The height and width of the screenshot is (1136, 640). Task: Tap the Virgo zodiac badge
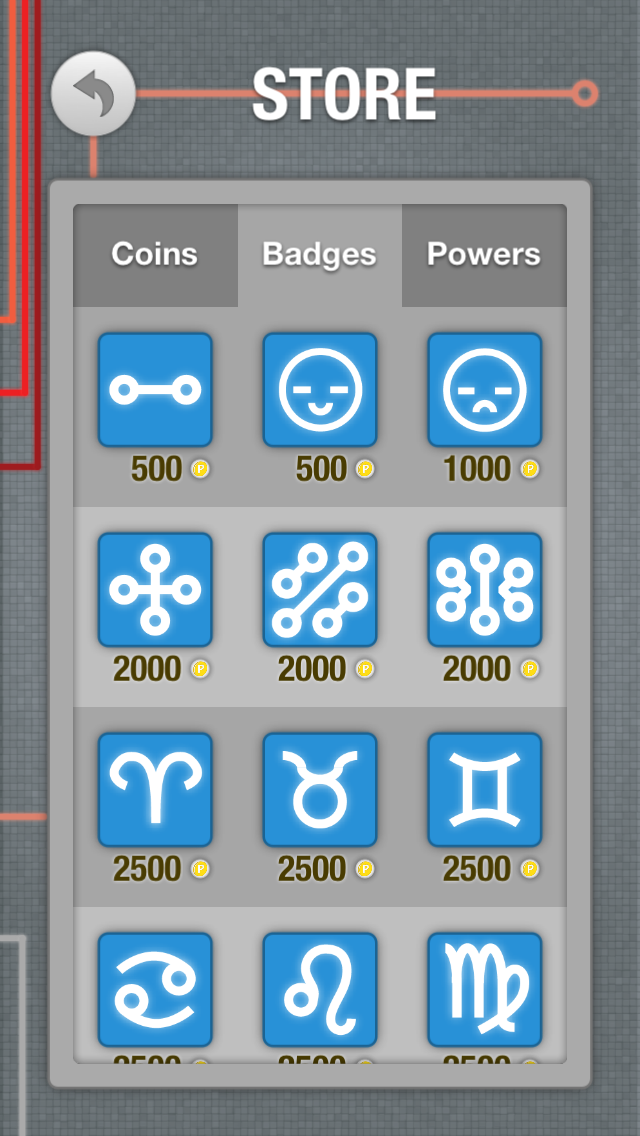coord(485,990)
